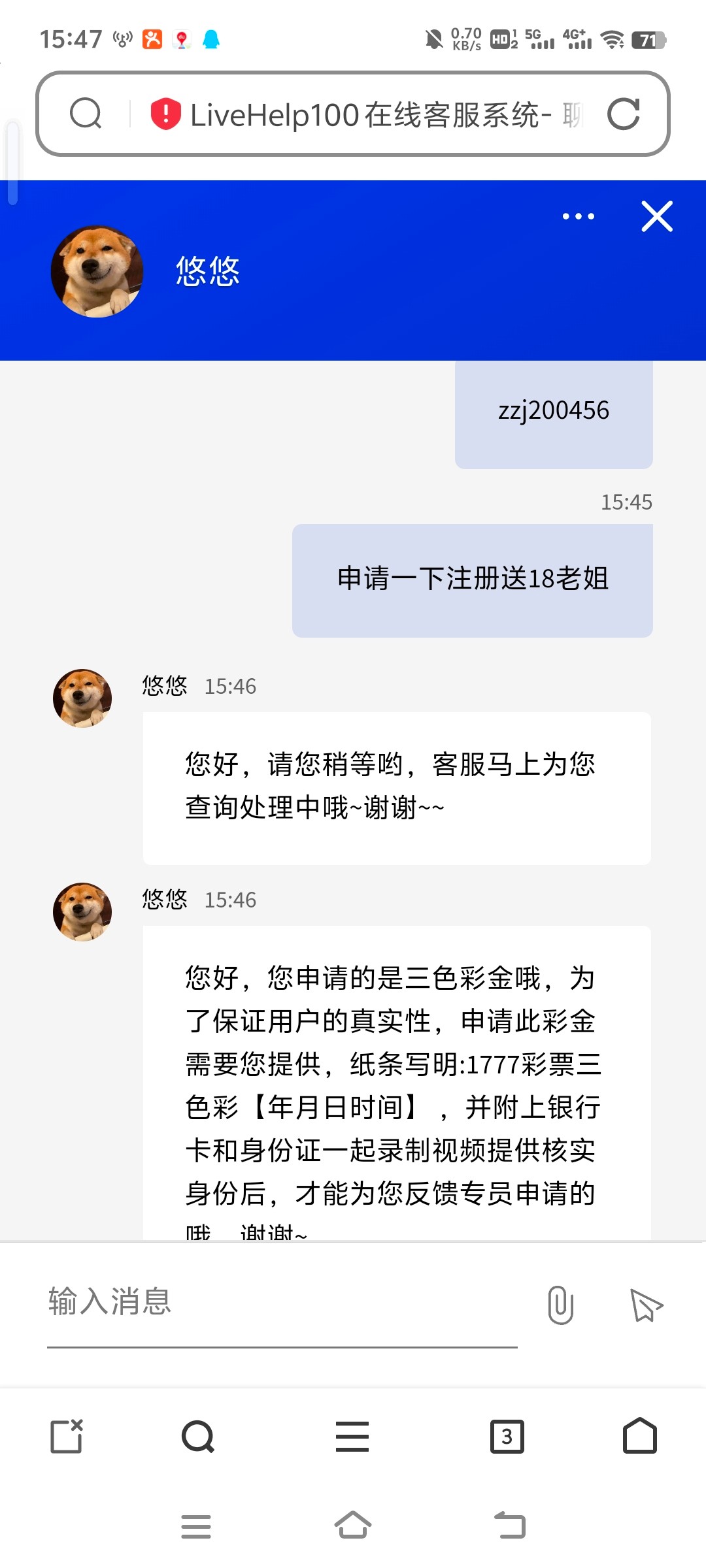Attach a file with the paperclip icon
Viewport: 706px width, 1568px height.
(x=560, y=1305)
